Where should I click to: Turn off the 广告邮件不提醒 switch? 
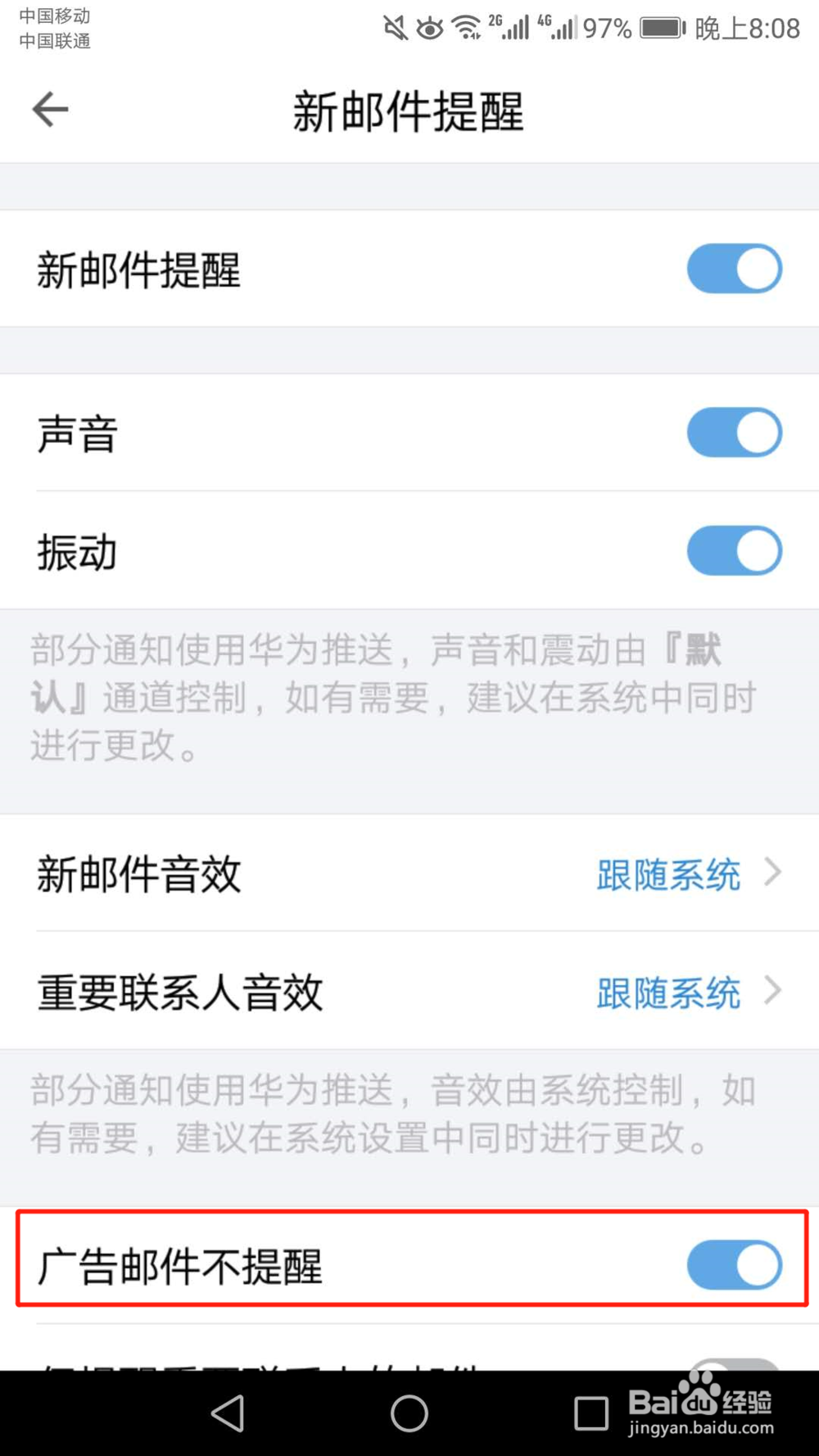pyautogui.click(x=733, y=1264)
